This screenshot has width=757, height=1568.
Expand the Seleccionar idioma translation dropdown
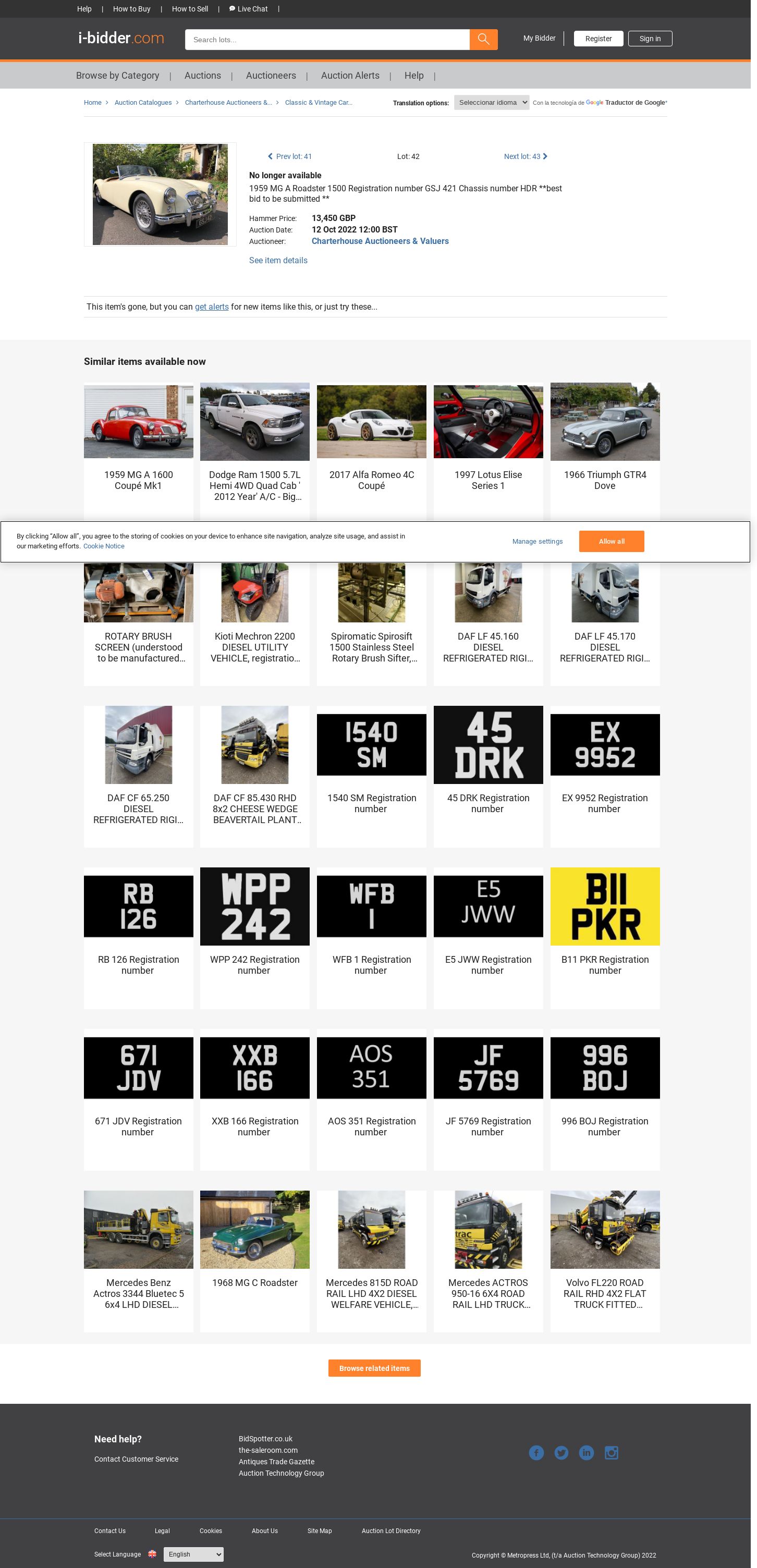[x=491, y=102]
